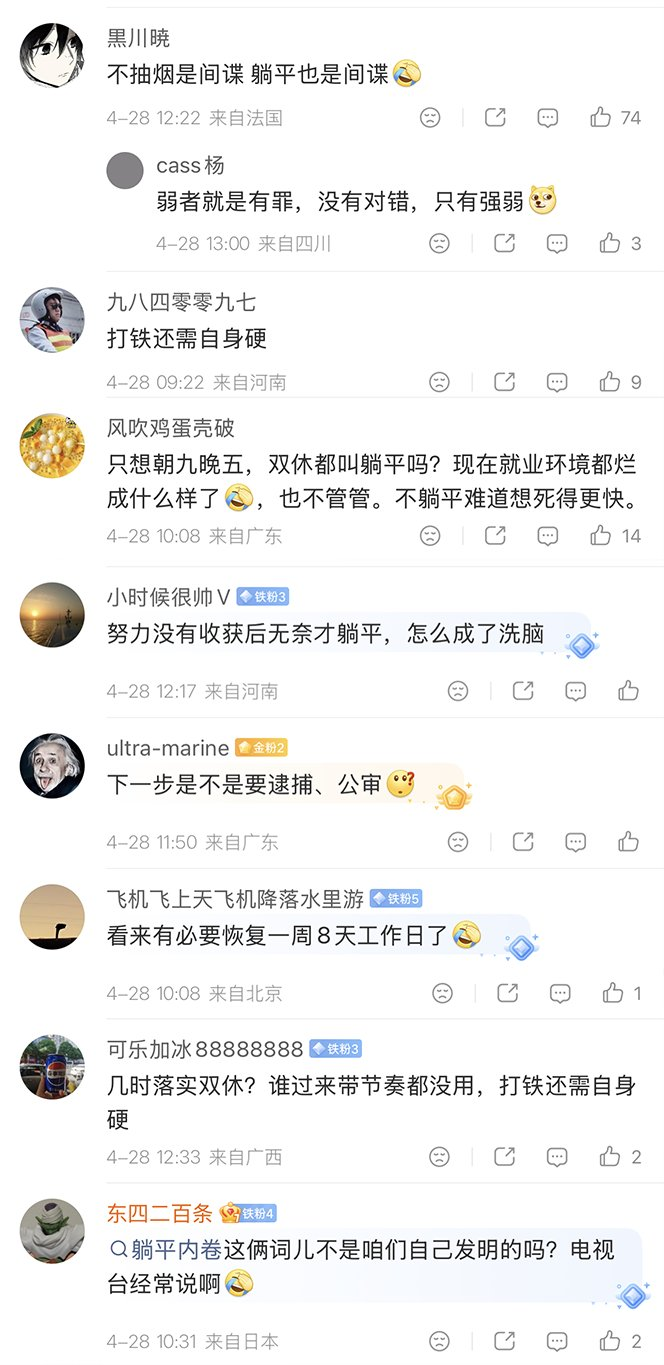The height and width of the screenshot is (1365, 664).
Task: Reply to cass杨's comment
Action: pos(557,243)
